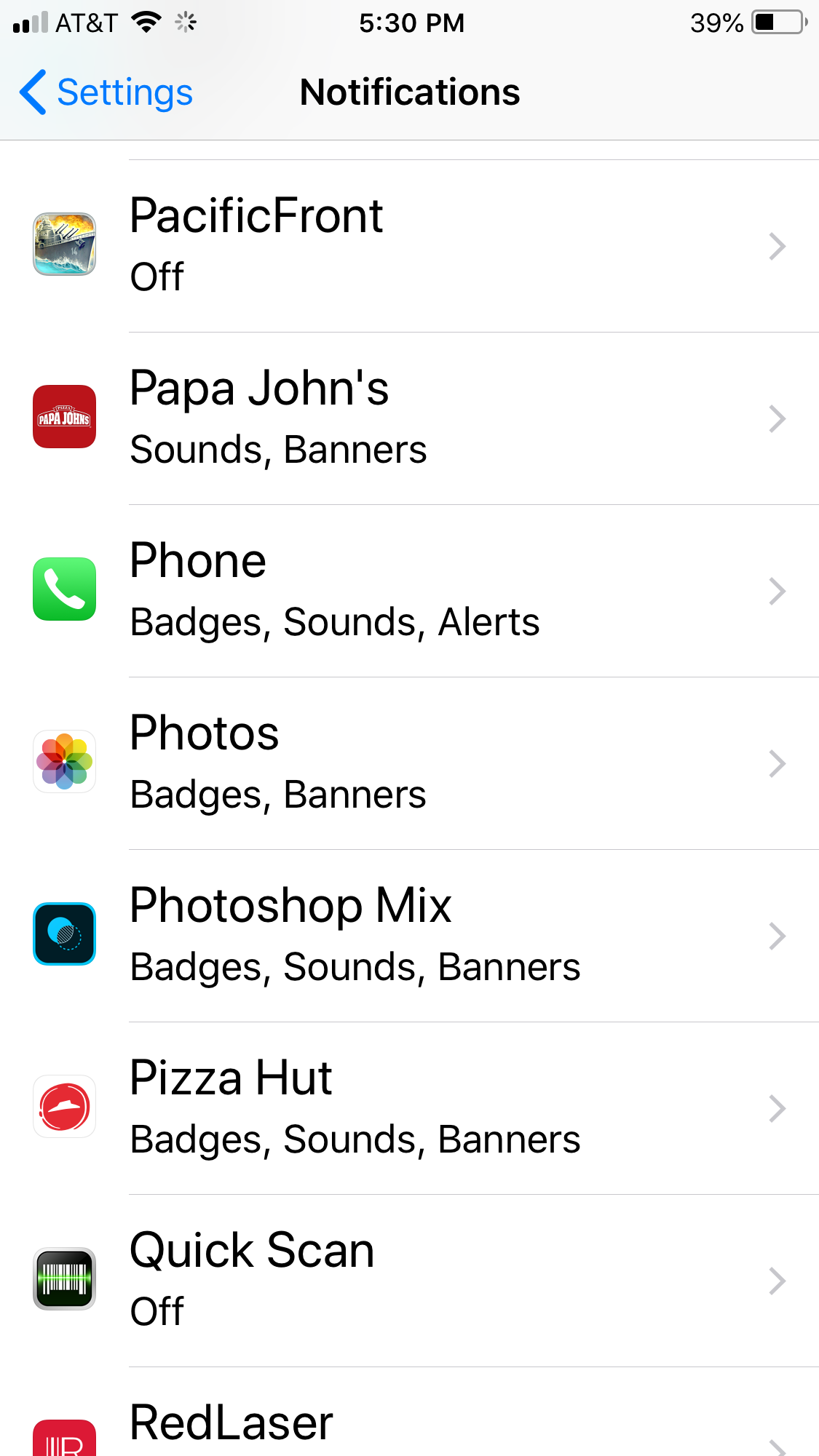The image size is (819, 1456).
Task: Open Pizza Hut details via chevron
Action: (778, 1108)
